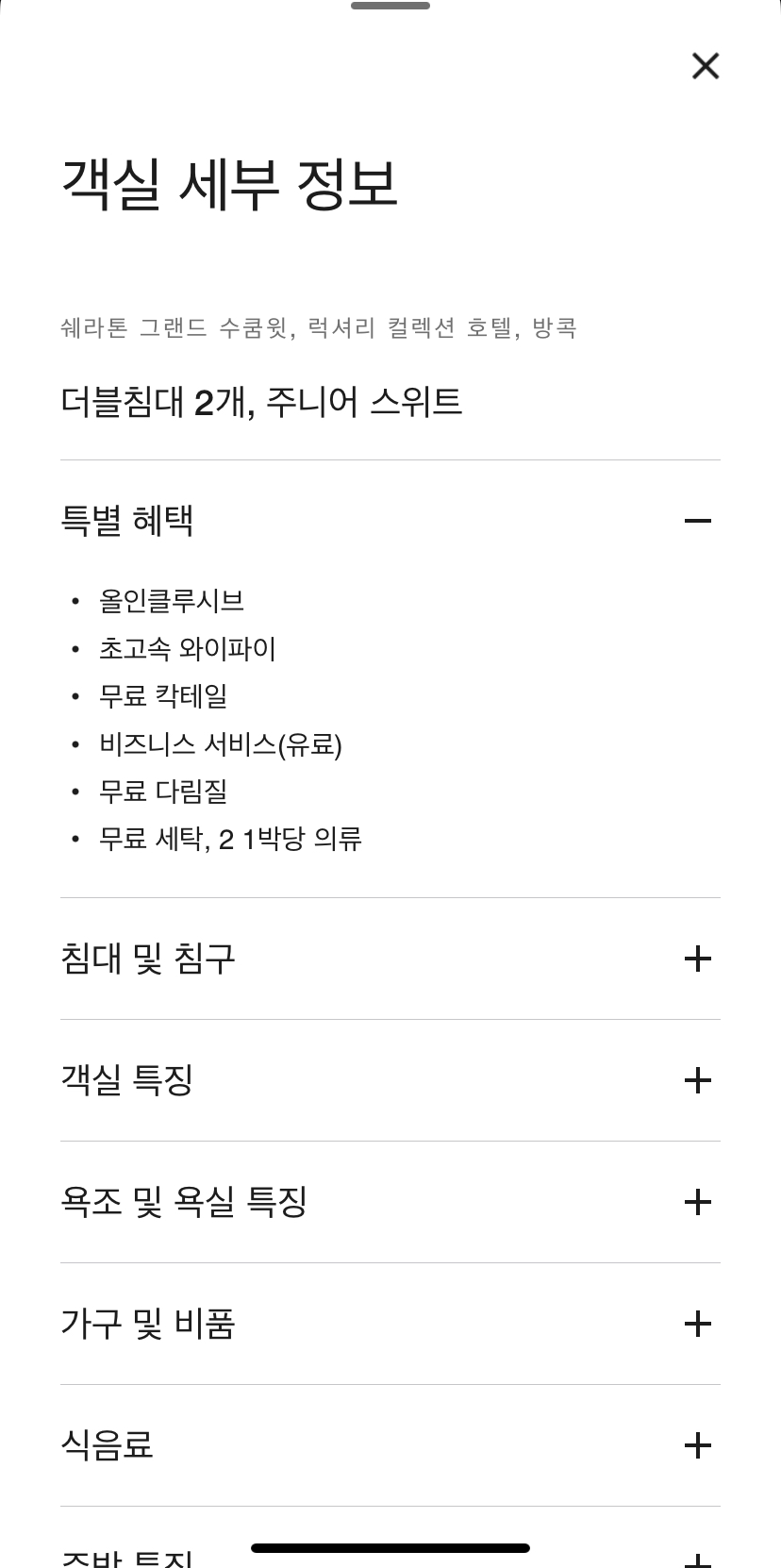Image resolution: width=781 pixels, height=1568 pixels.
Task: Expand the 침대 및 침구 section
Action: pyautogui.click(x=390, y=959)
